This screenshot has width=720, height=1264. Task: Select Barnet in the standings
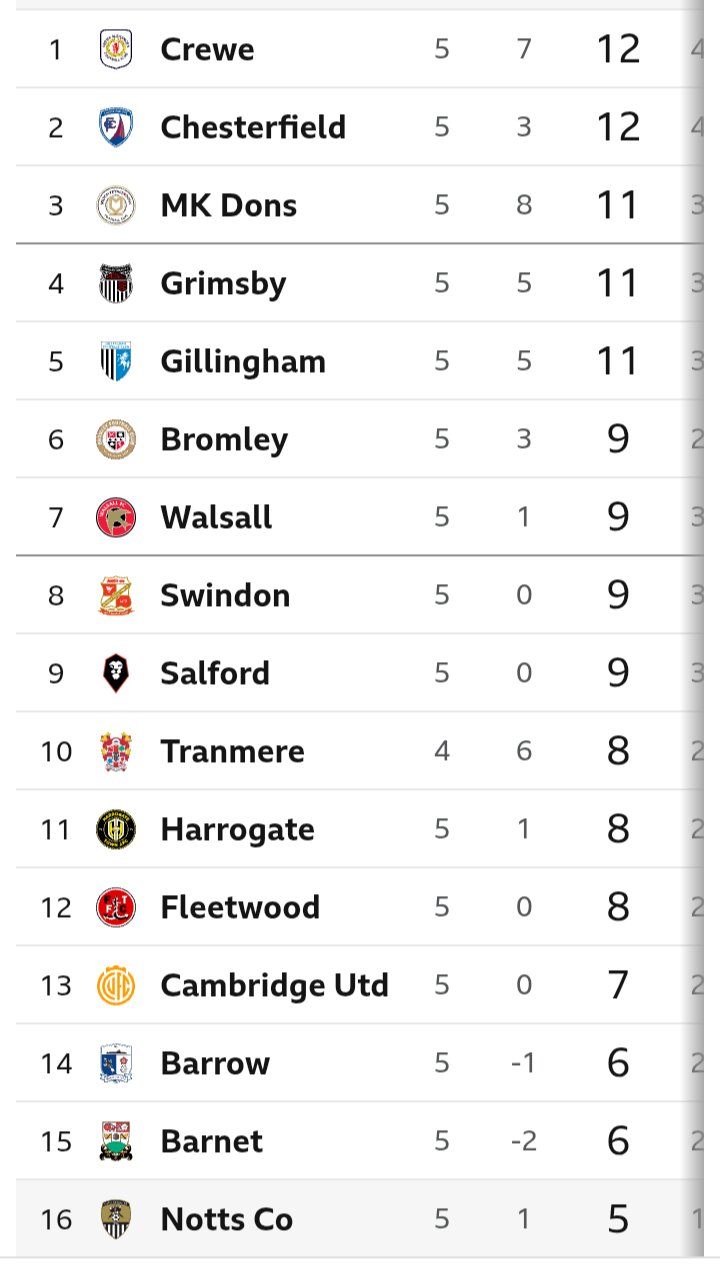tap(212, 1141)
